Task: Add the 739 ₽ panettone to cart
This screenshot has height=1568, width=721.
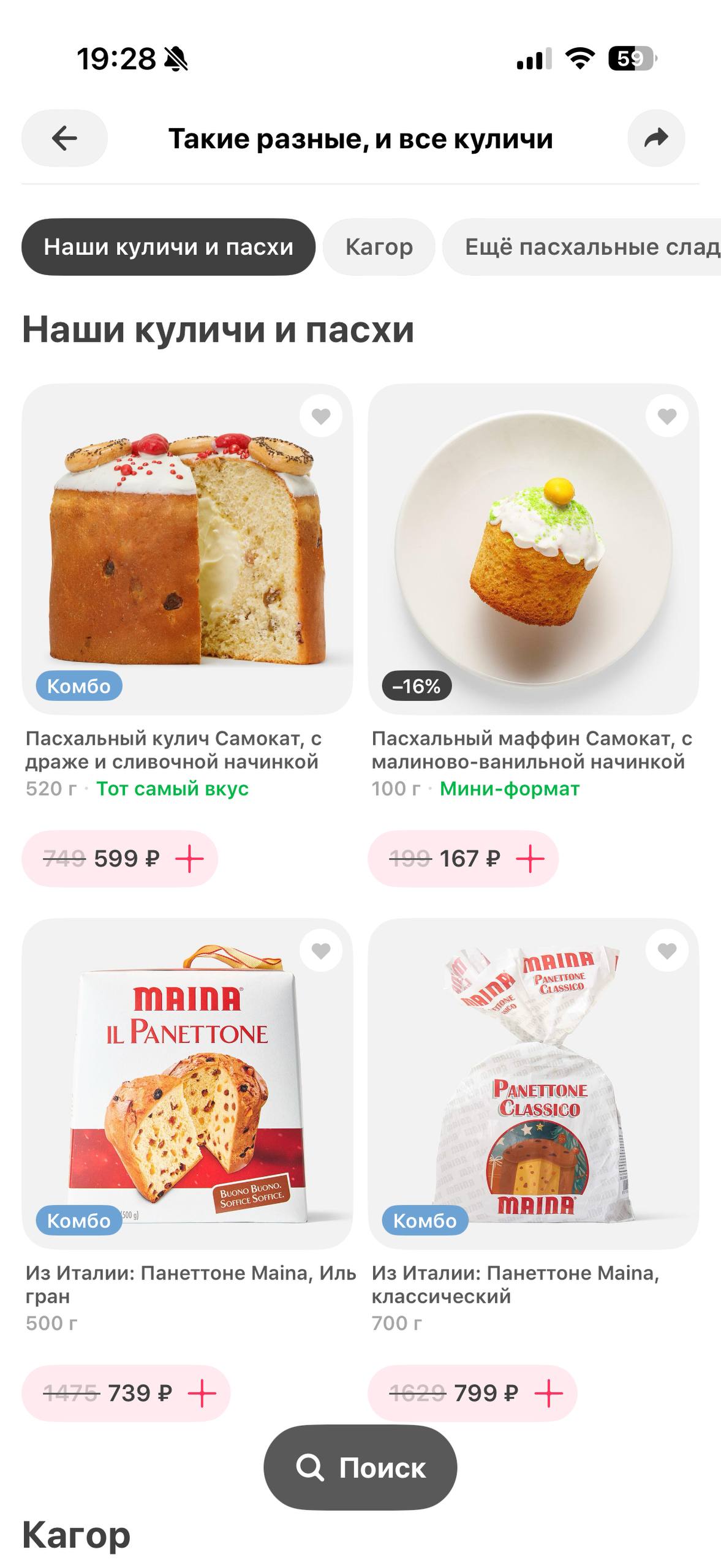Action: coord(202,1393)
